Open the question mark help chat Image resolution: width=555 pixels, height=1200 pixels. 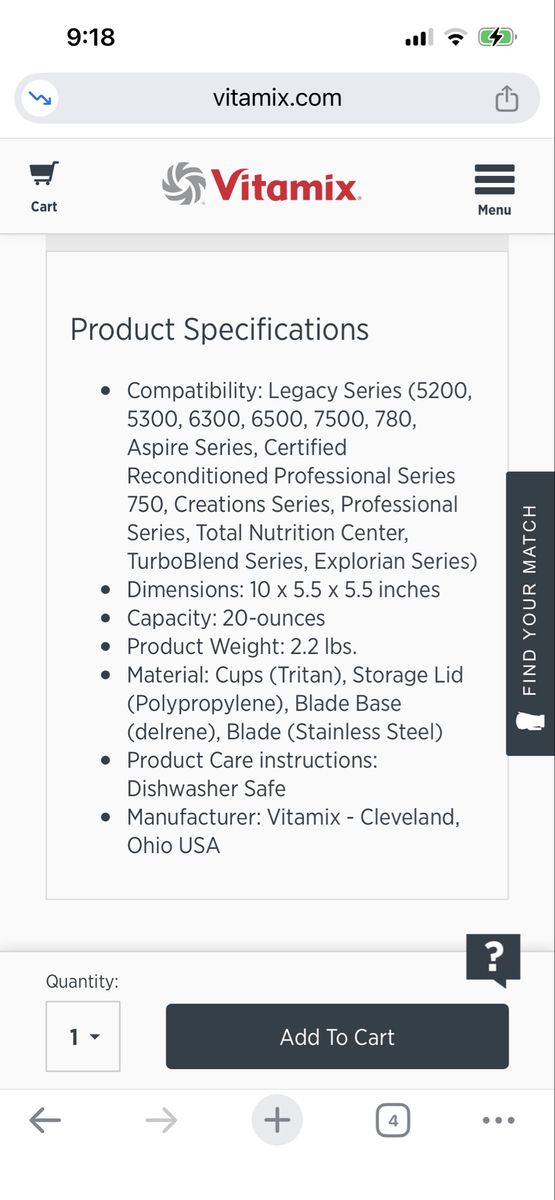(493, 960)
